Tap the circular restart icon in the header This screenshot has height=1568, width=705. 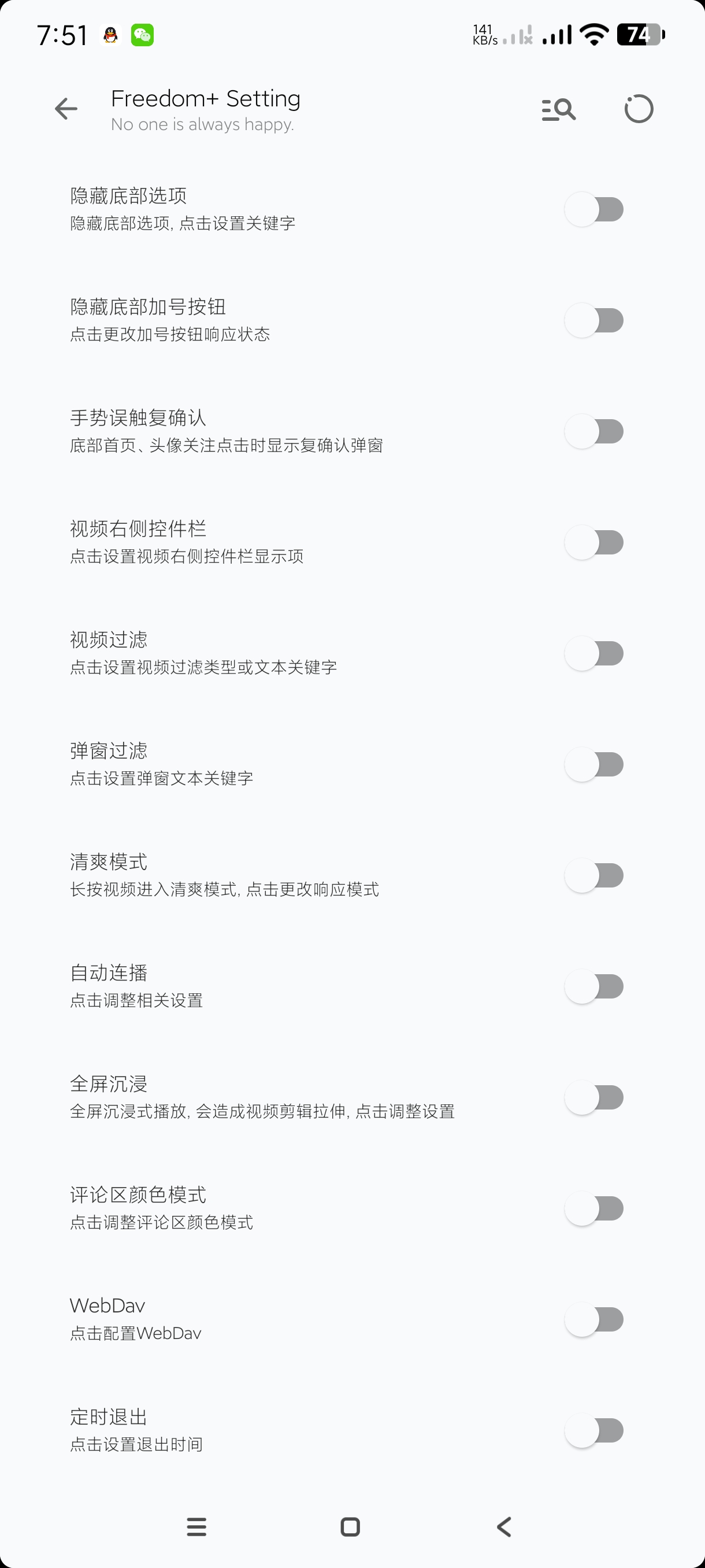coord(639,110)
